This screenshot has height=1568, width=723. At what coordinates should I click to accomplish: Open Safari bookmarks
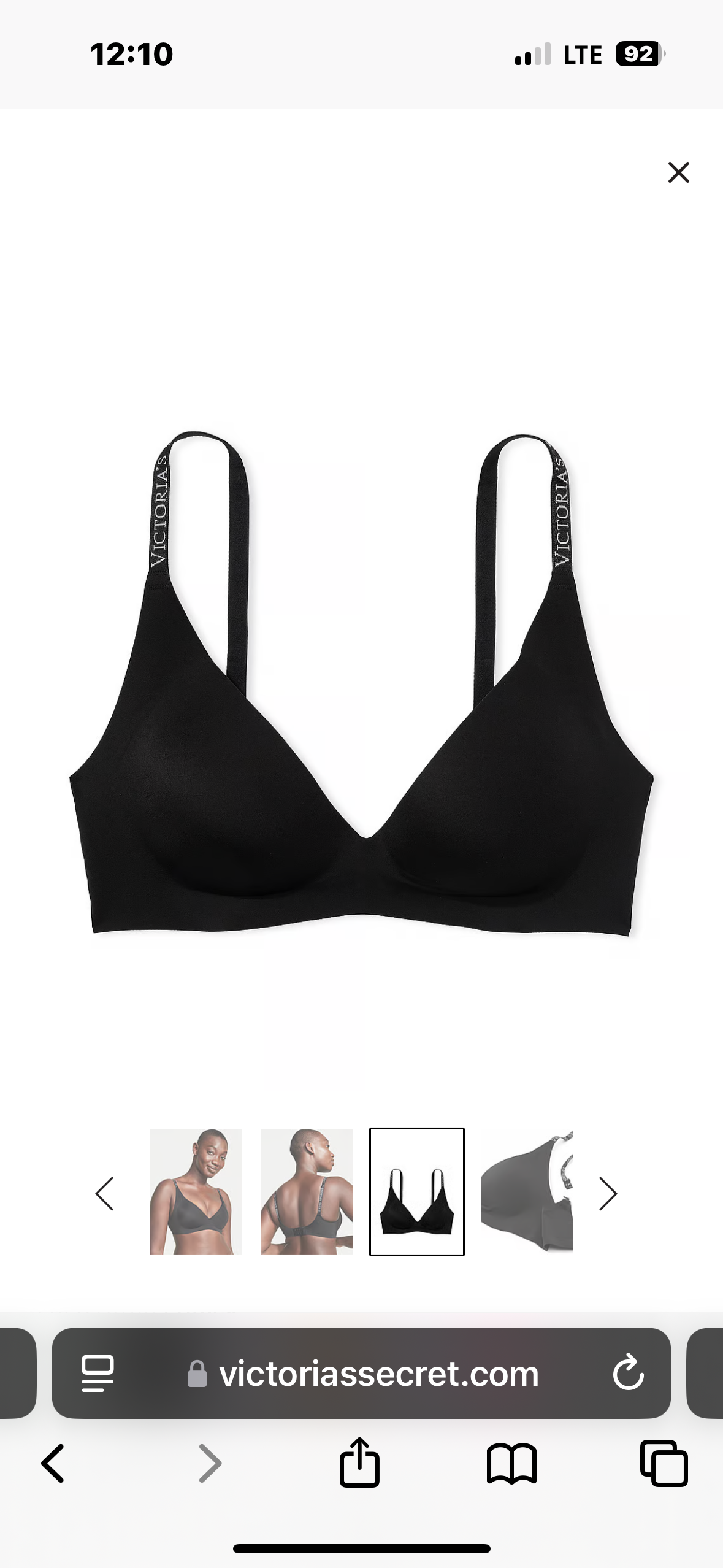point(511,1463)
